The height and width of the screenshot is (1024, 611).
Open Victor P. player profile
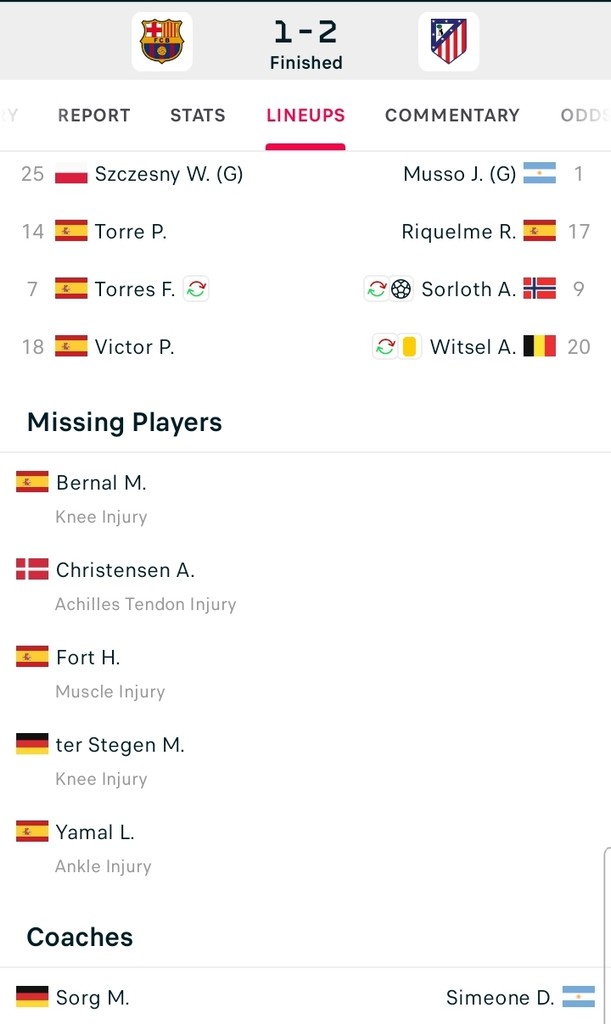click(134, 347)
